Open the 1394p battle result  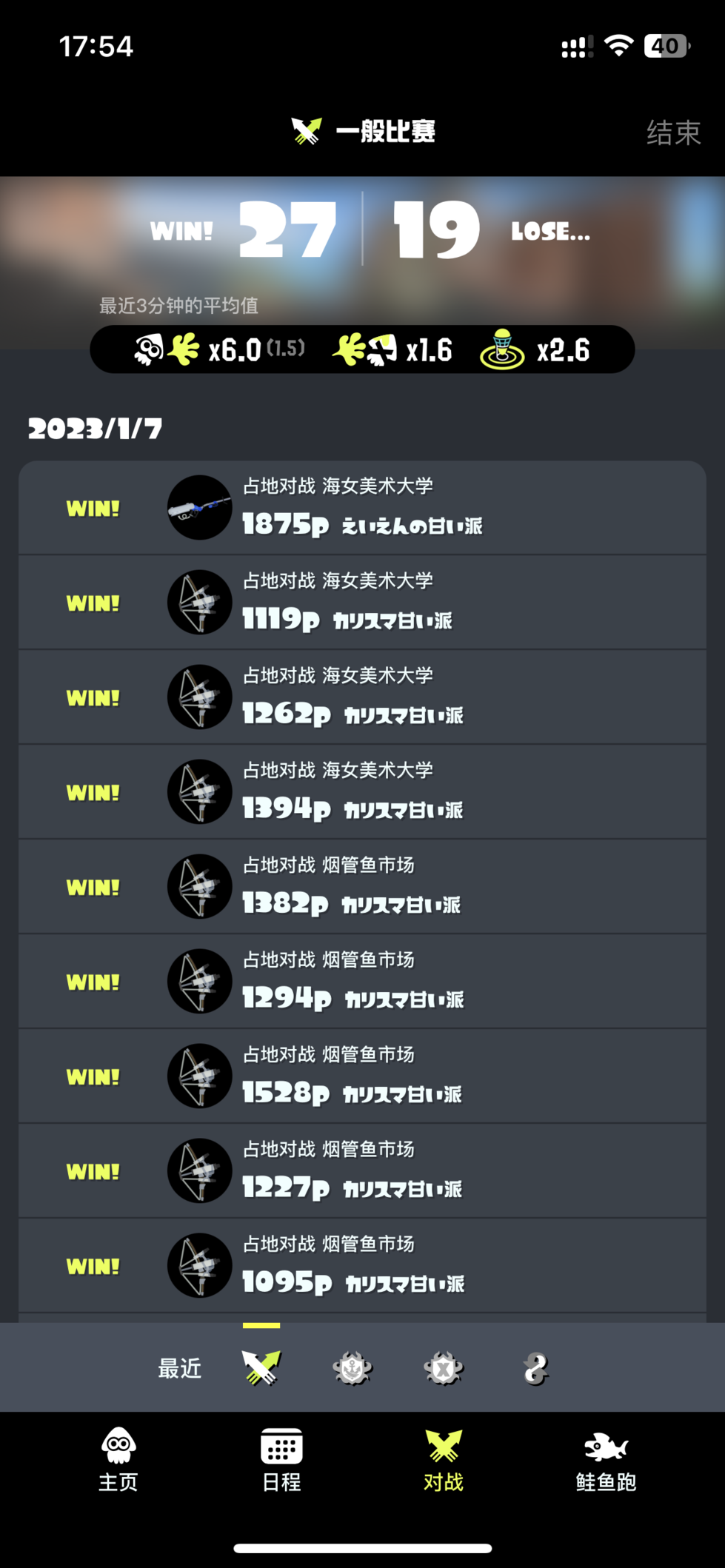362,792
